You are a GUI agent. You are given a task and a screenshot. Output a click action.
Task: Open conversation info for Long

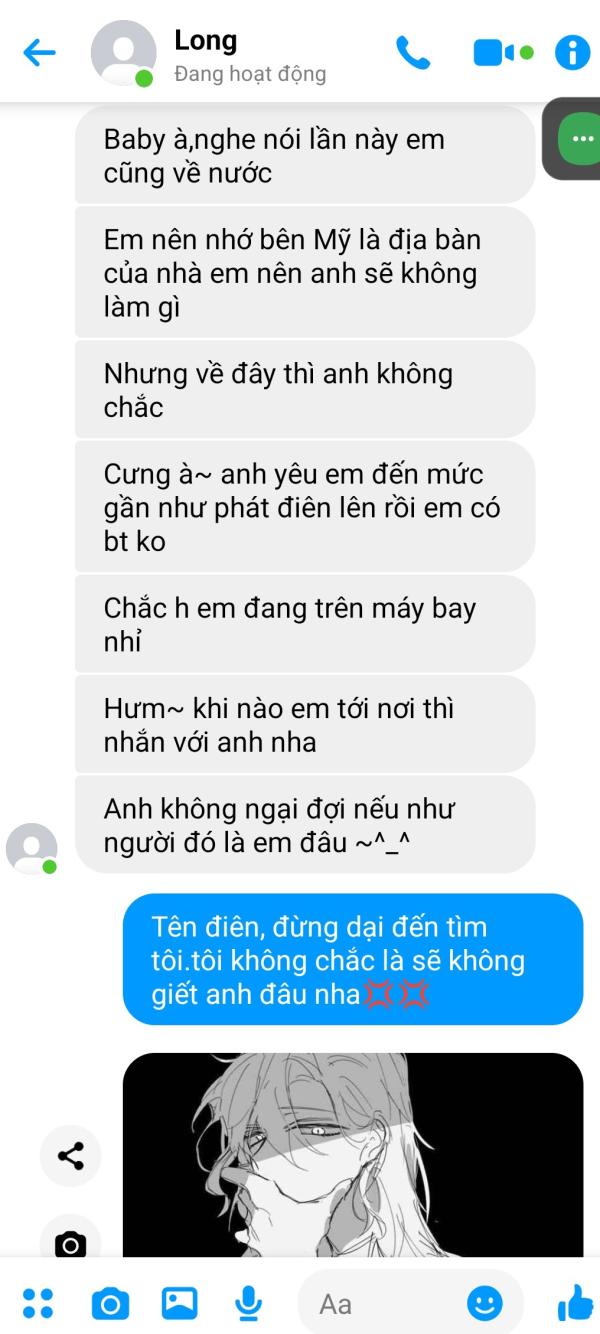pos(572,52)
